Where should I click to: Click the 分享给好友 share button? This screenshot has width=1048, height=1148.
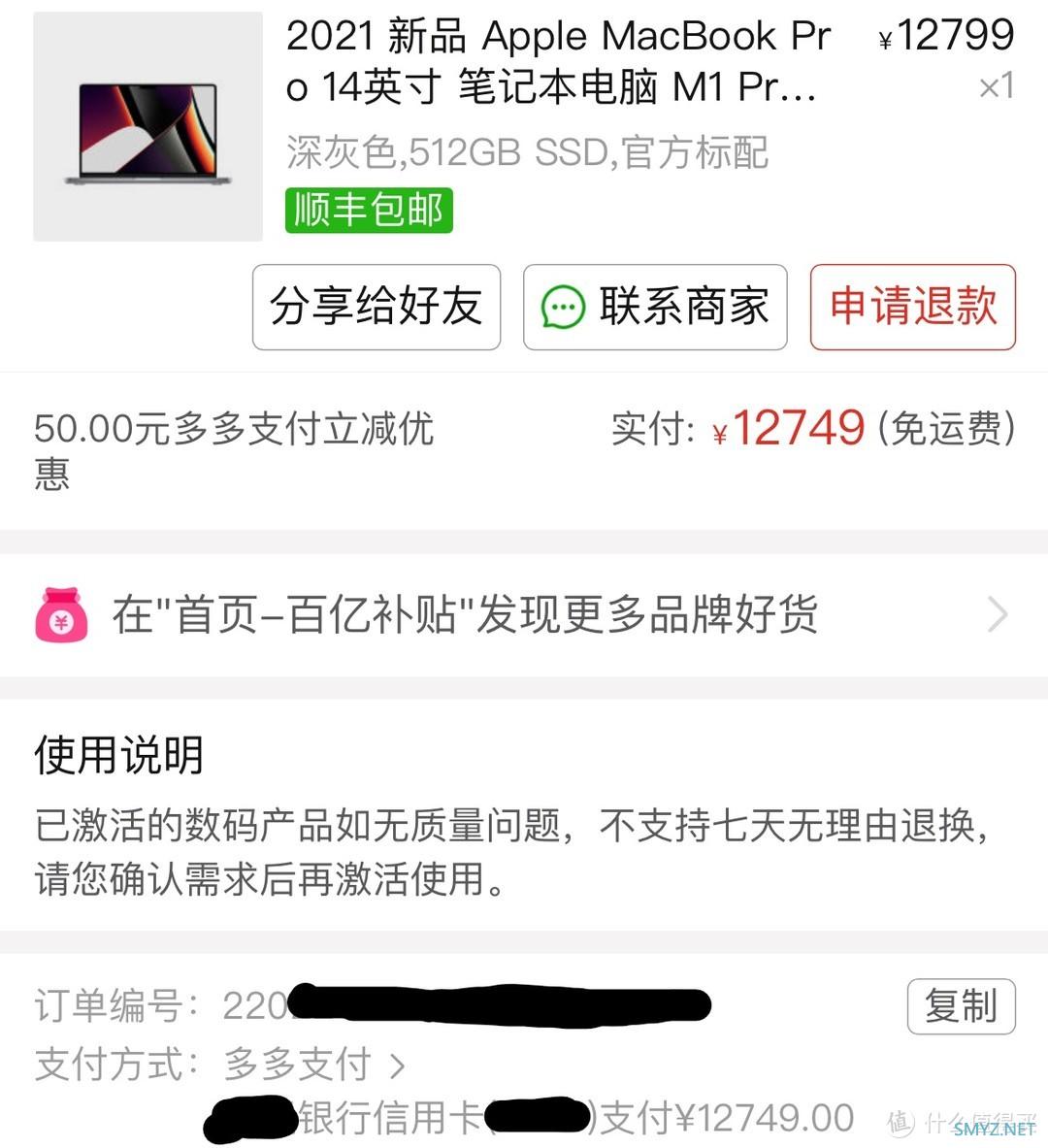(x=377, y=308)
